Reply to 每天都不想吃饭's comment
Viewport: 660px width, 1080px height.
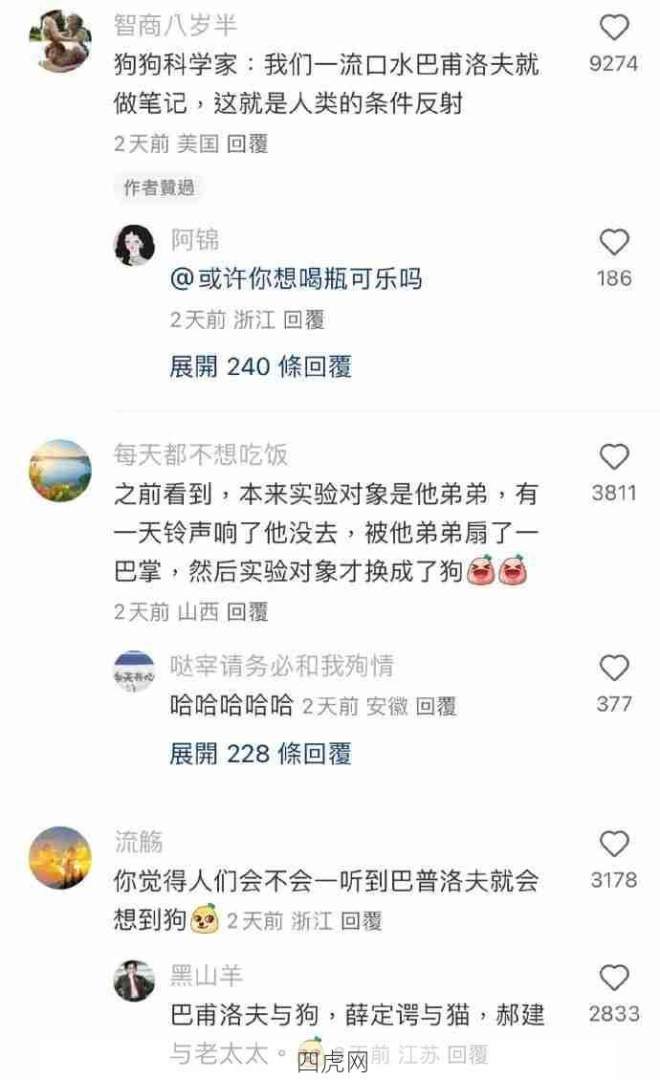(247, 611)
